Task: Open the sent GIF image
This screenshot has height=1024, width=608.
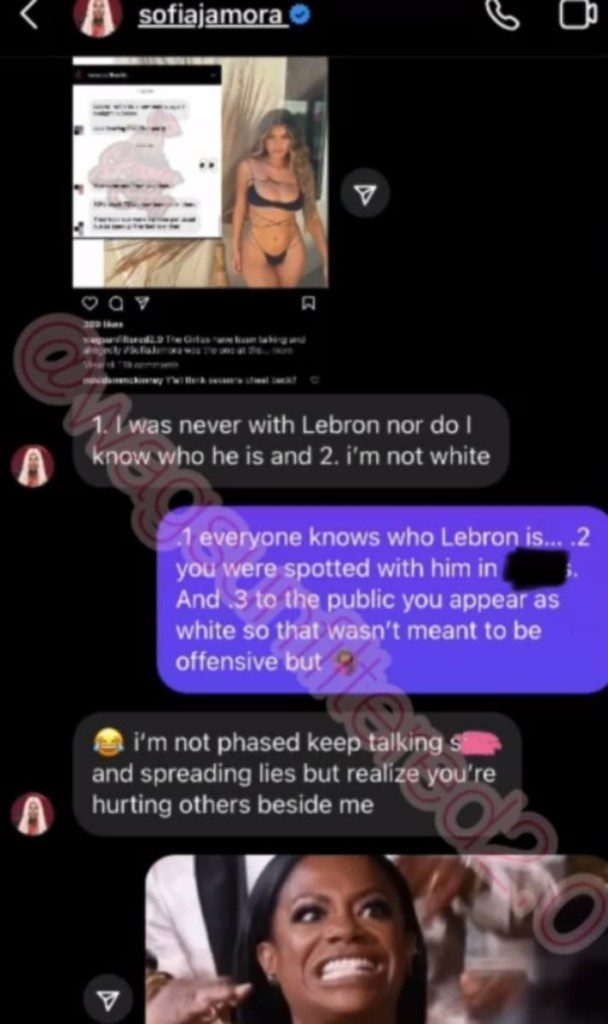Action: click(x=376, y=939)
